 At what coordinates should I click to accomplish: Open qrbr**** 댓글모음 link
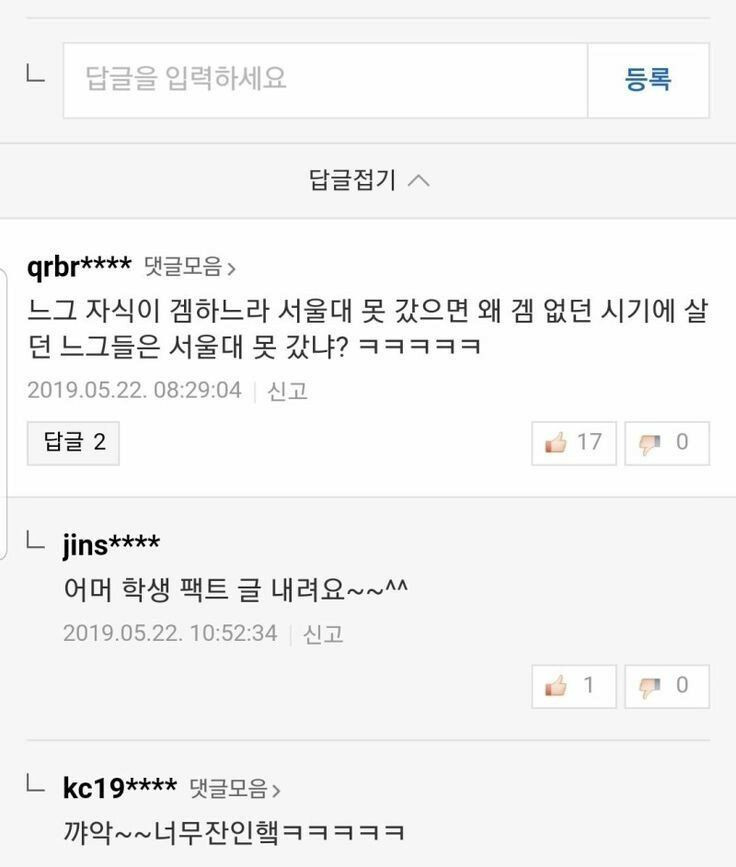[x=190, y=267]
